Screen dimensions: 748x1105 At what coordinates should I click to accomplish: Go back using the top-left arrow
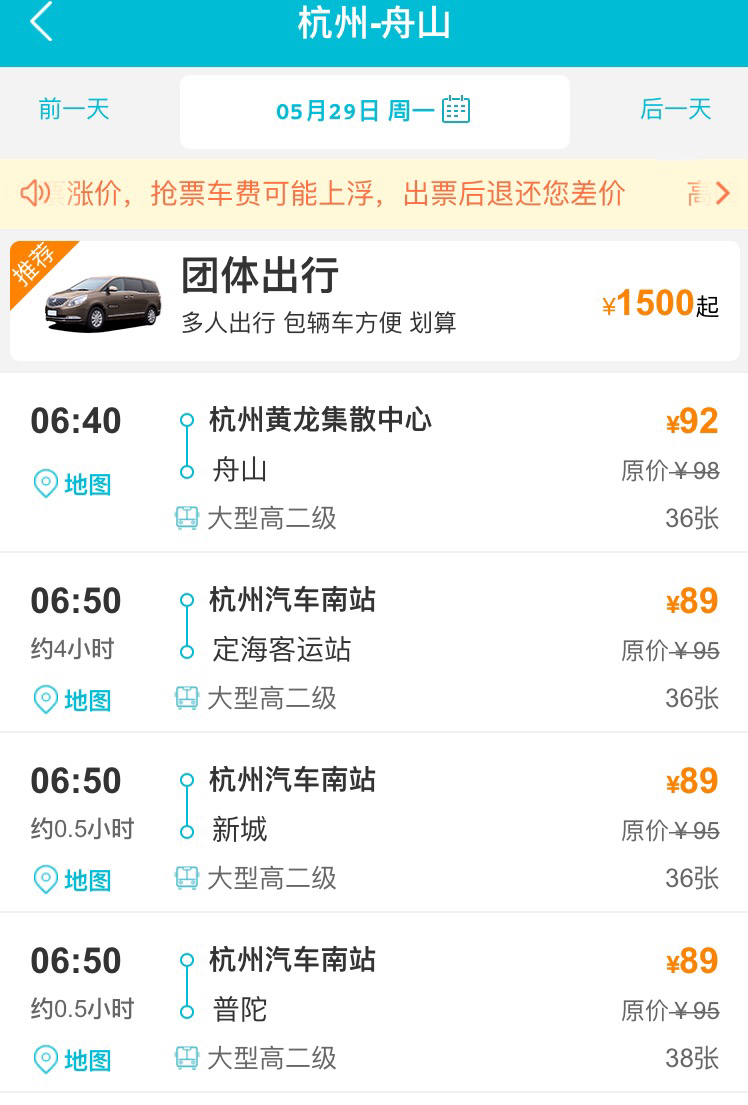[x=41, y=22]
